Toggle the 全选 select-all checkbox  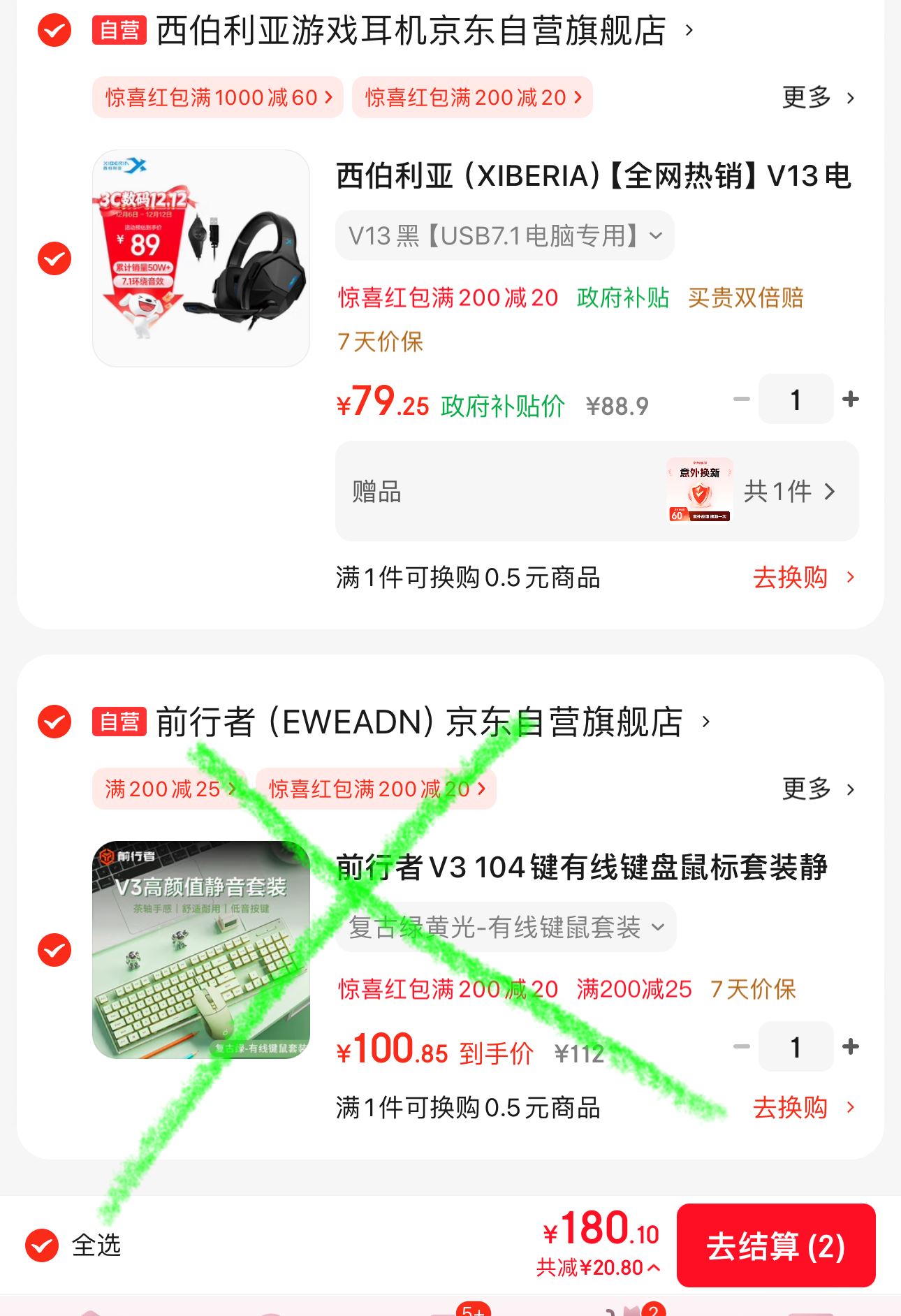coord(42,1245)
